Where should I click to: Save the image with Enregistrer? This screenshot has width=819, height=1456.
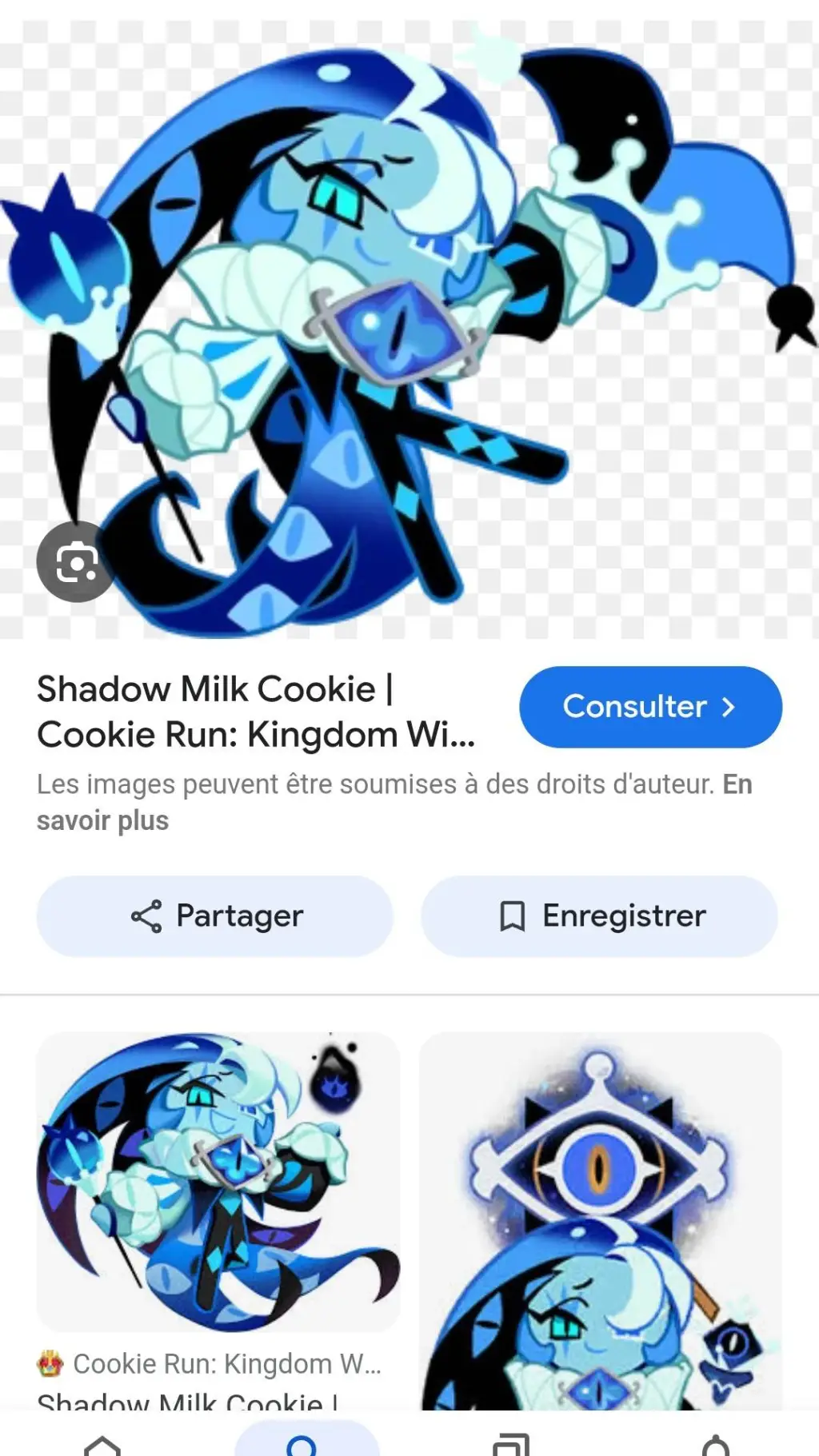599,915
